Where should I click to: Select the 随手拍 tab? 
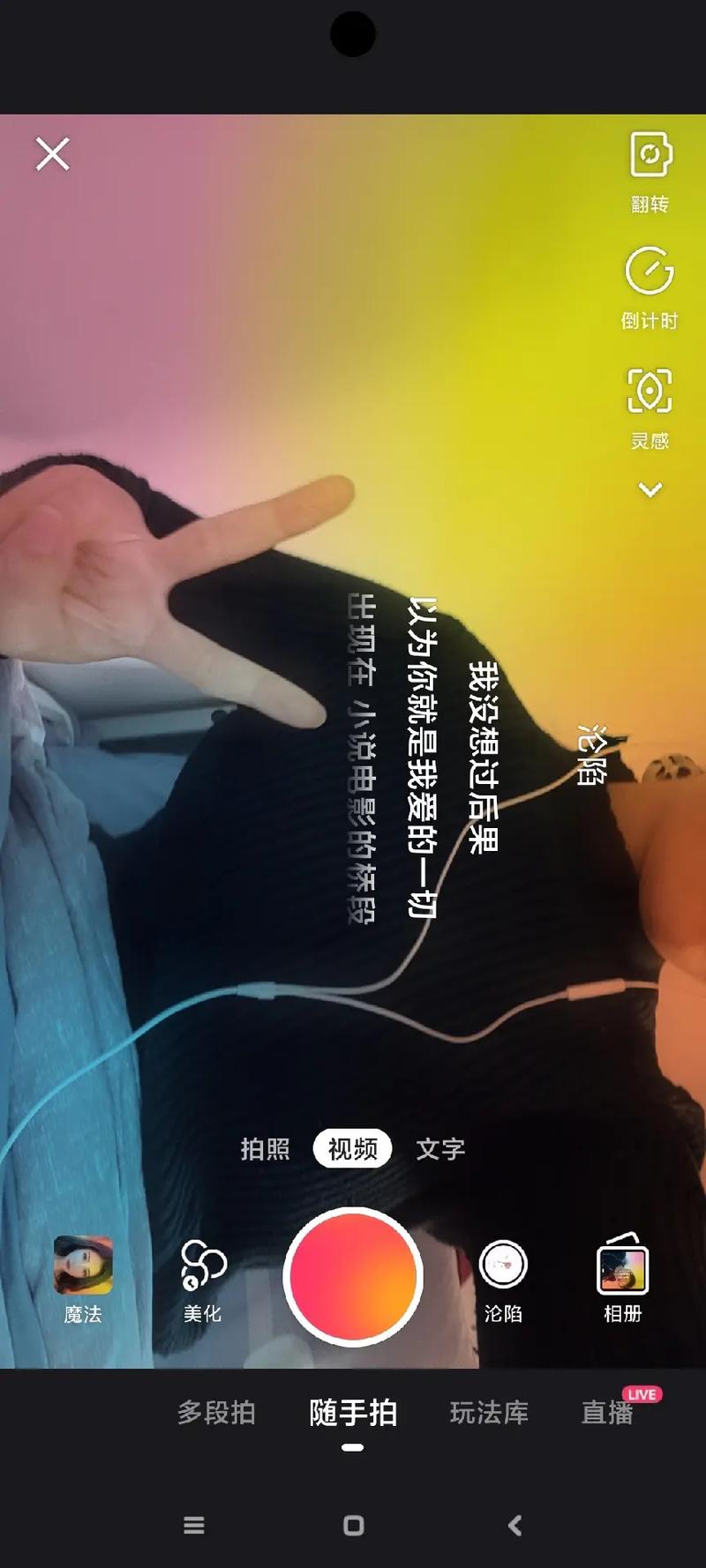click(353, 1413)
